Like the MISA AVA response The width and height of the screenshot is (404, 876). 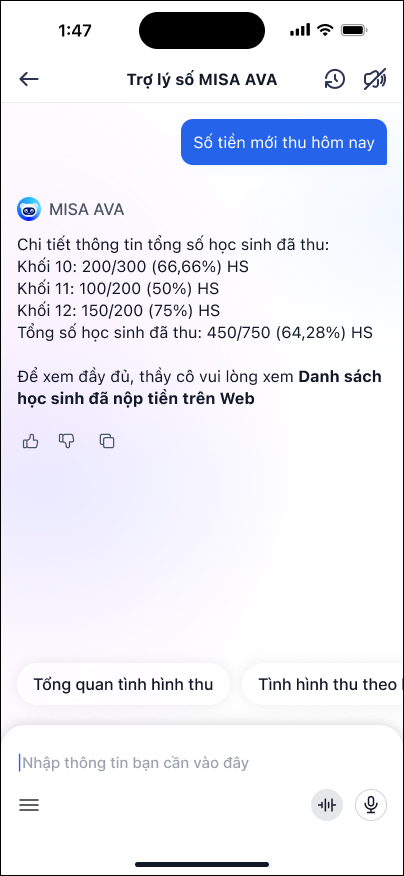point(31,441)
